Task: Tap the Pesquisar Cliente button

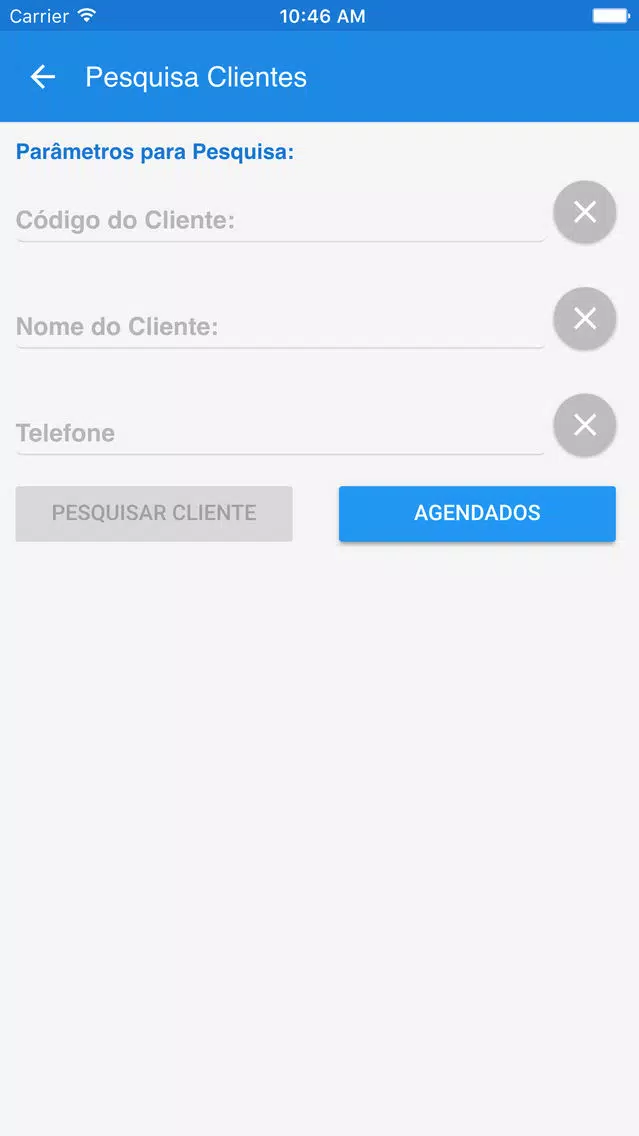Action: click(x=154, y=513)
